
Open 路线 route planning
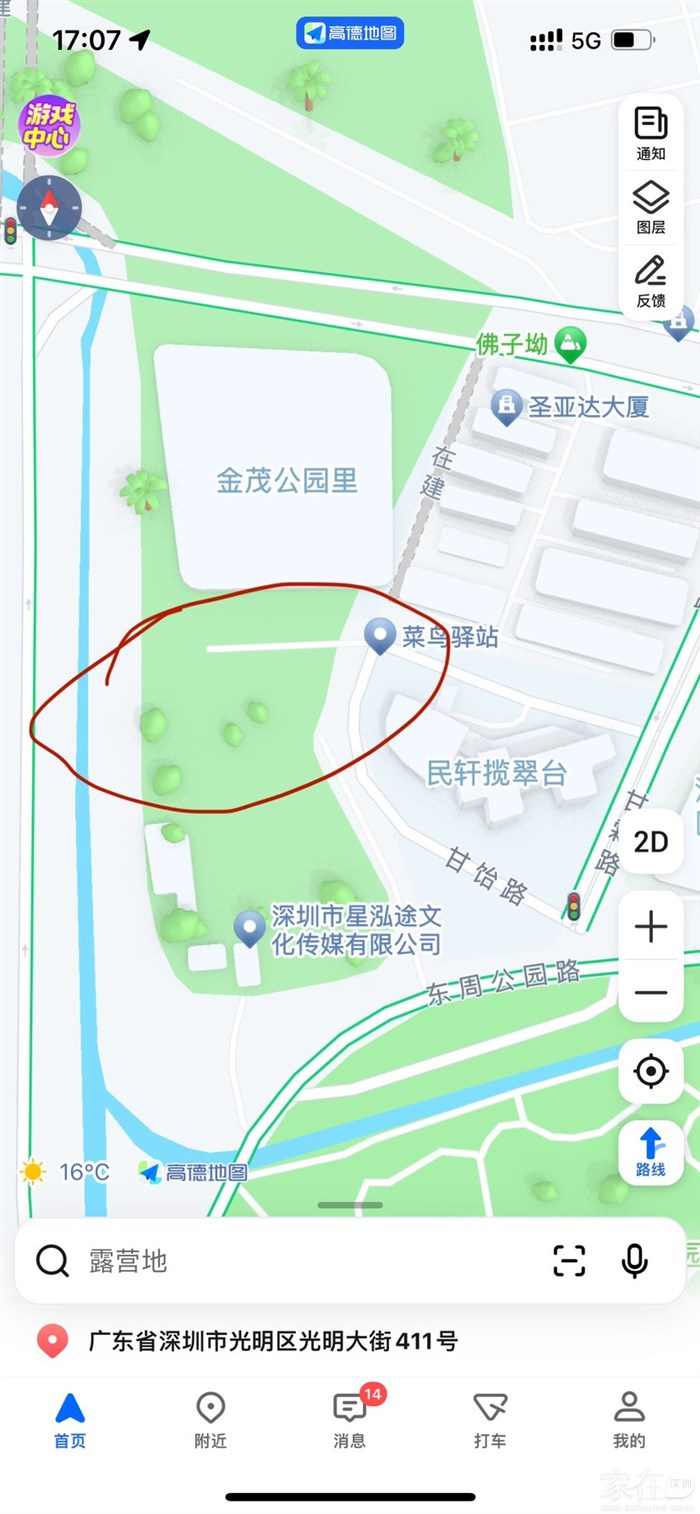click(651, 1151)
